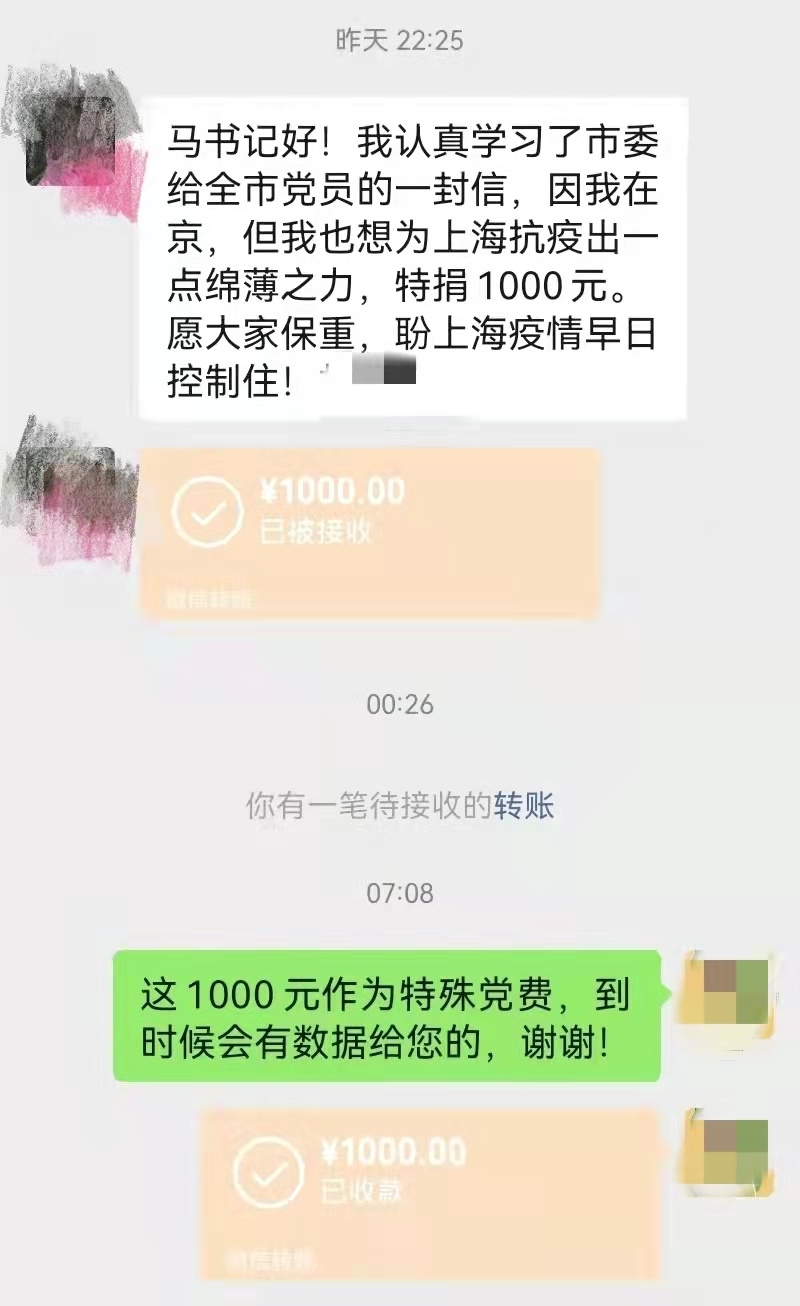Open the ¥1000.00 已被接收 transfer card

click(x=370, y=532)
